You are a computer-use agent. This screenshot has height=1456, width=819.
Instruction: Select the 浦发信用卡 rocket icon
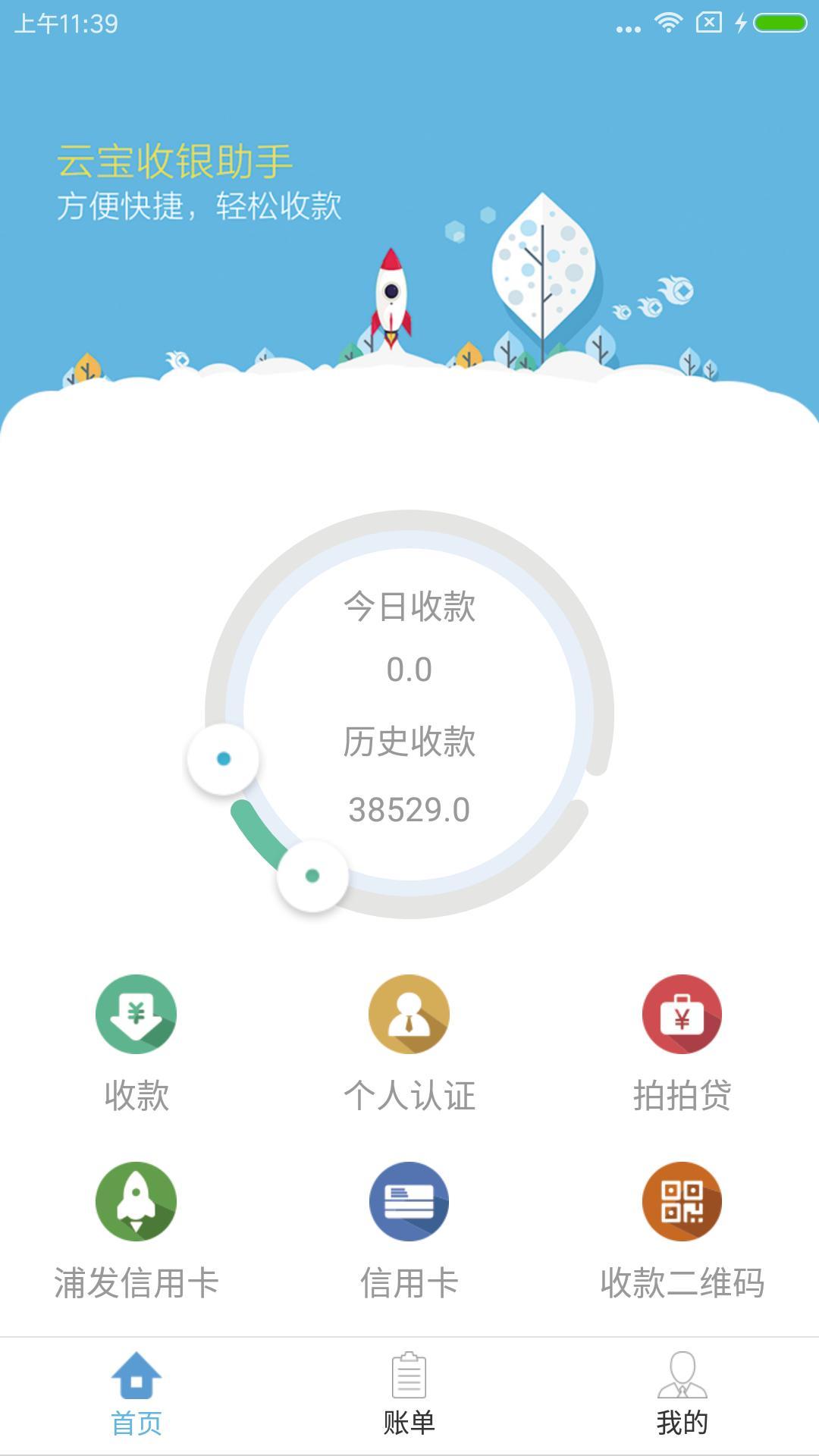136,1201
